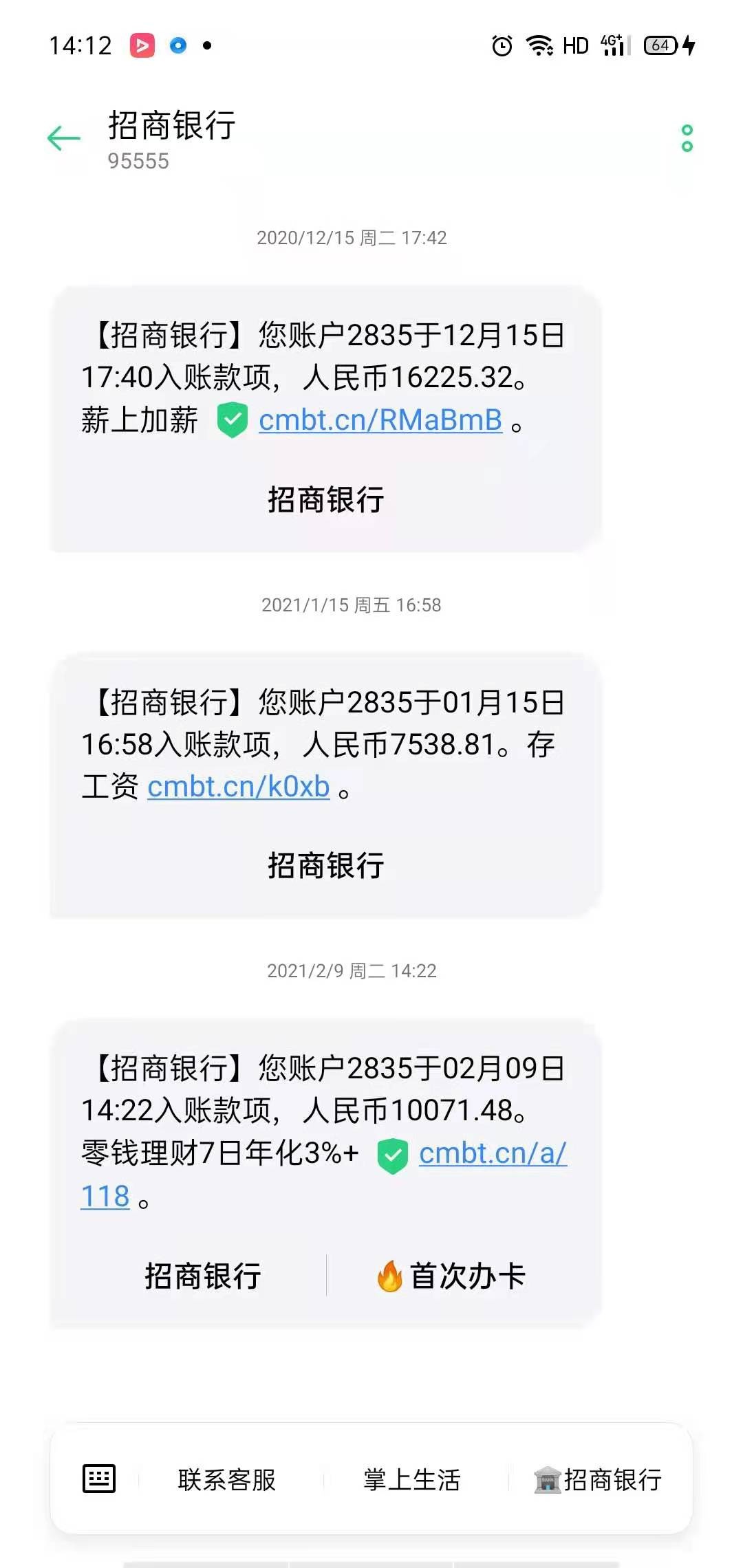Go back using the green arrow

click(64, 138)
